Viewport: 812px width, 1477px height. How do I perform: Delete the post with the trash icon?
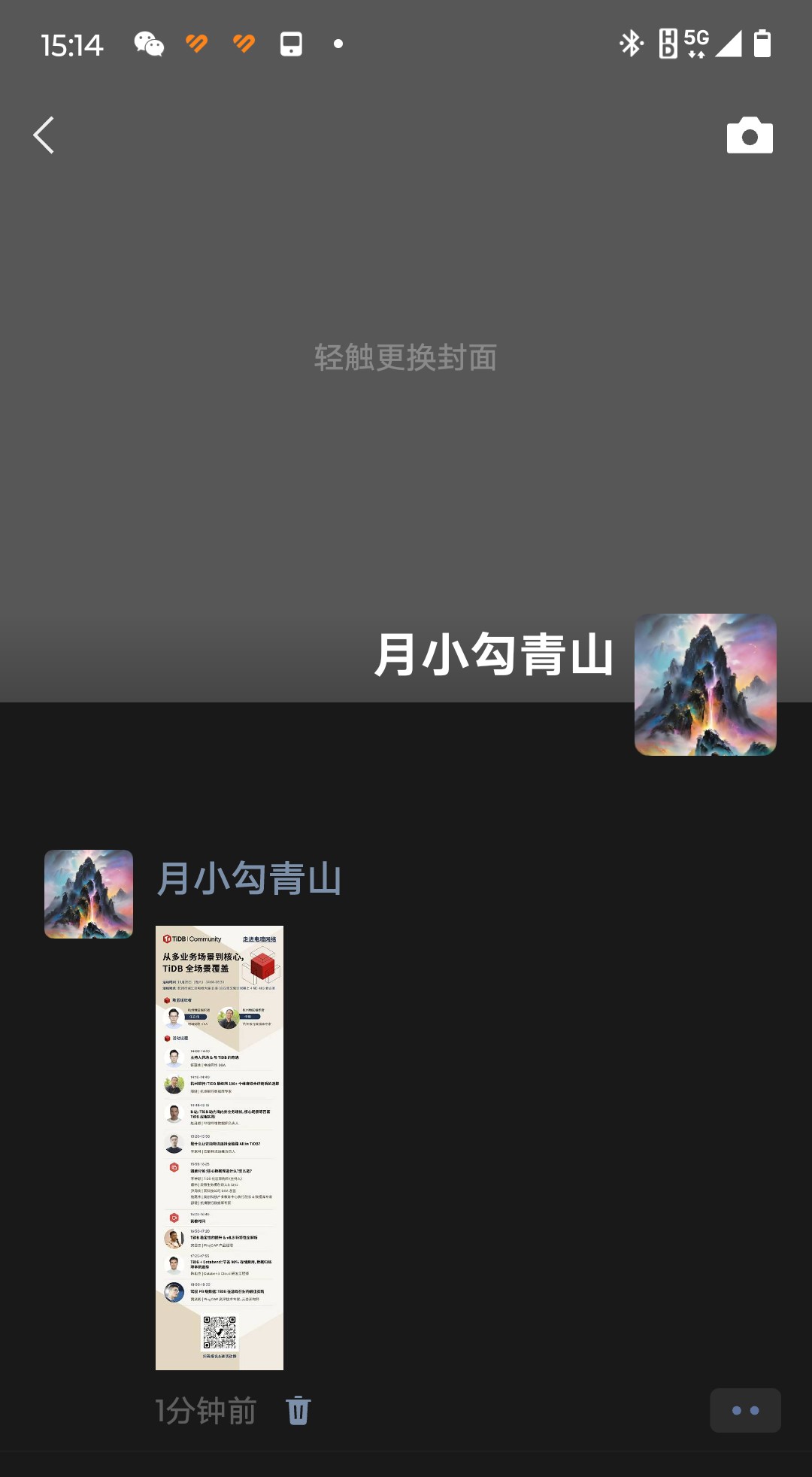pos(298,1410)
